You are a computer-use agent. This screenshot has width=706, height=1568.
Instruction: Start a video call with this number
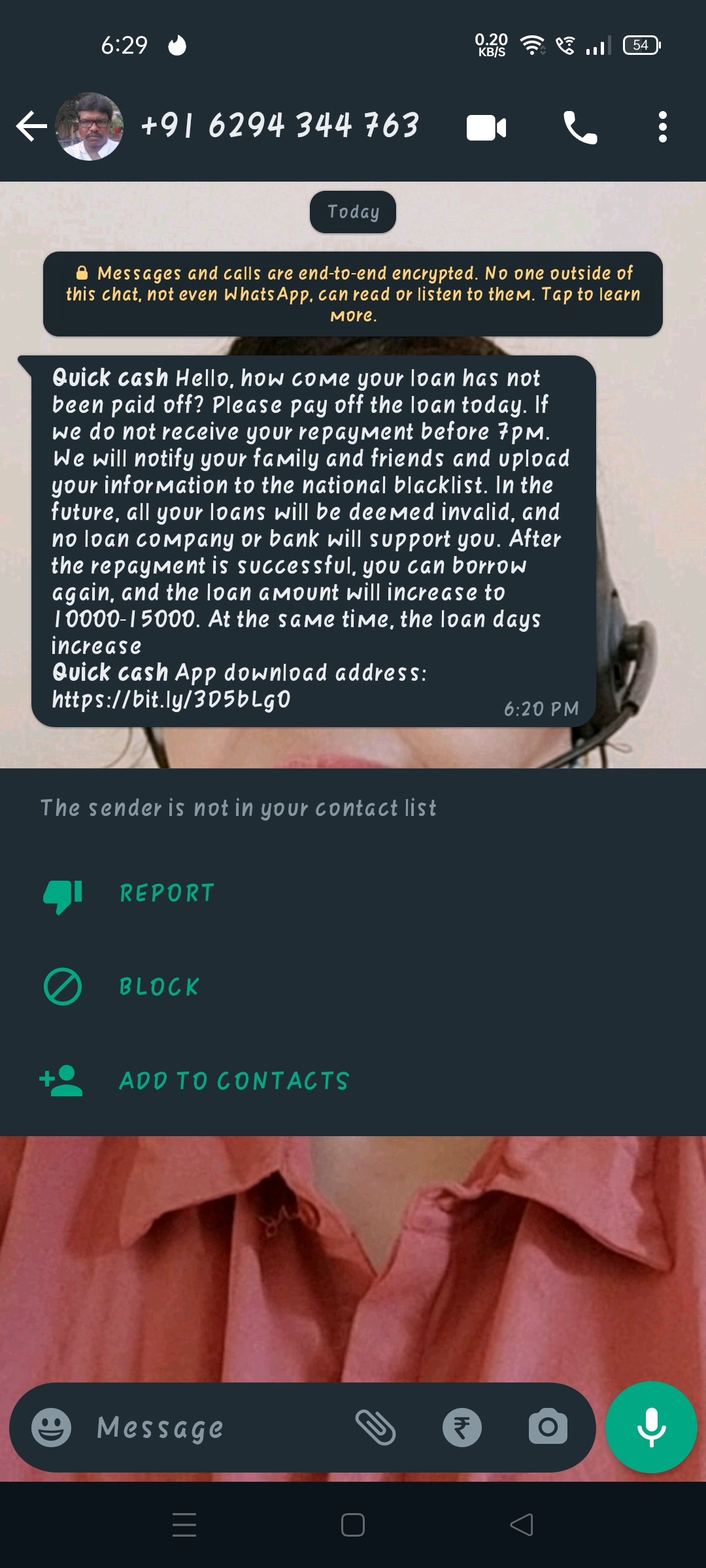pyautogui.click(x=486, y=127)
